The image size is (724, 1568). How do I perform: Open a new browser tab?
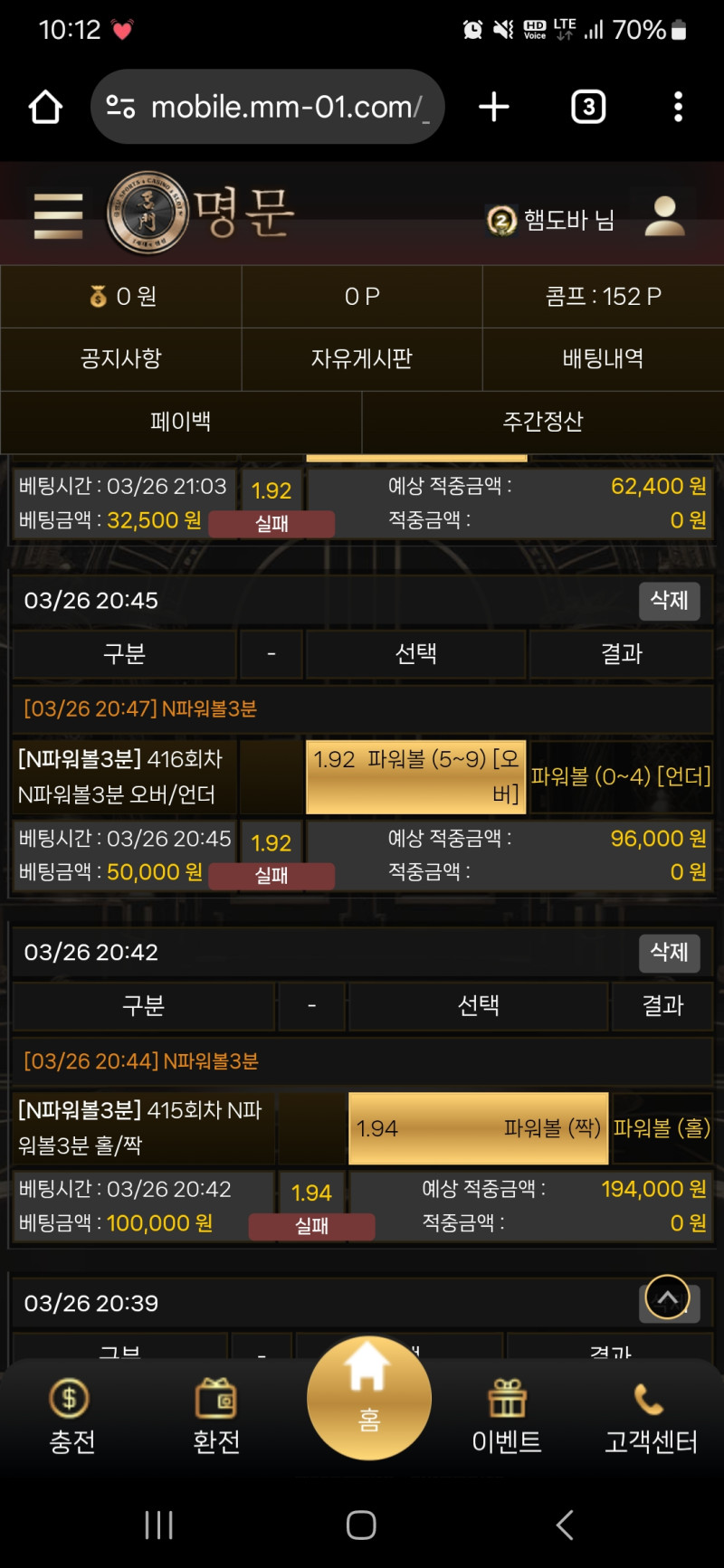[494, 108]
